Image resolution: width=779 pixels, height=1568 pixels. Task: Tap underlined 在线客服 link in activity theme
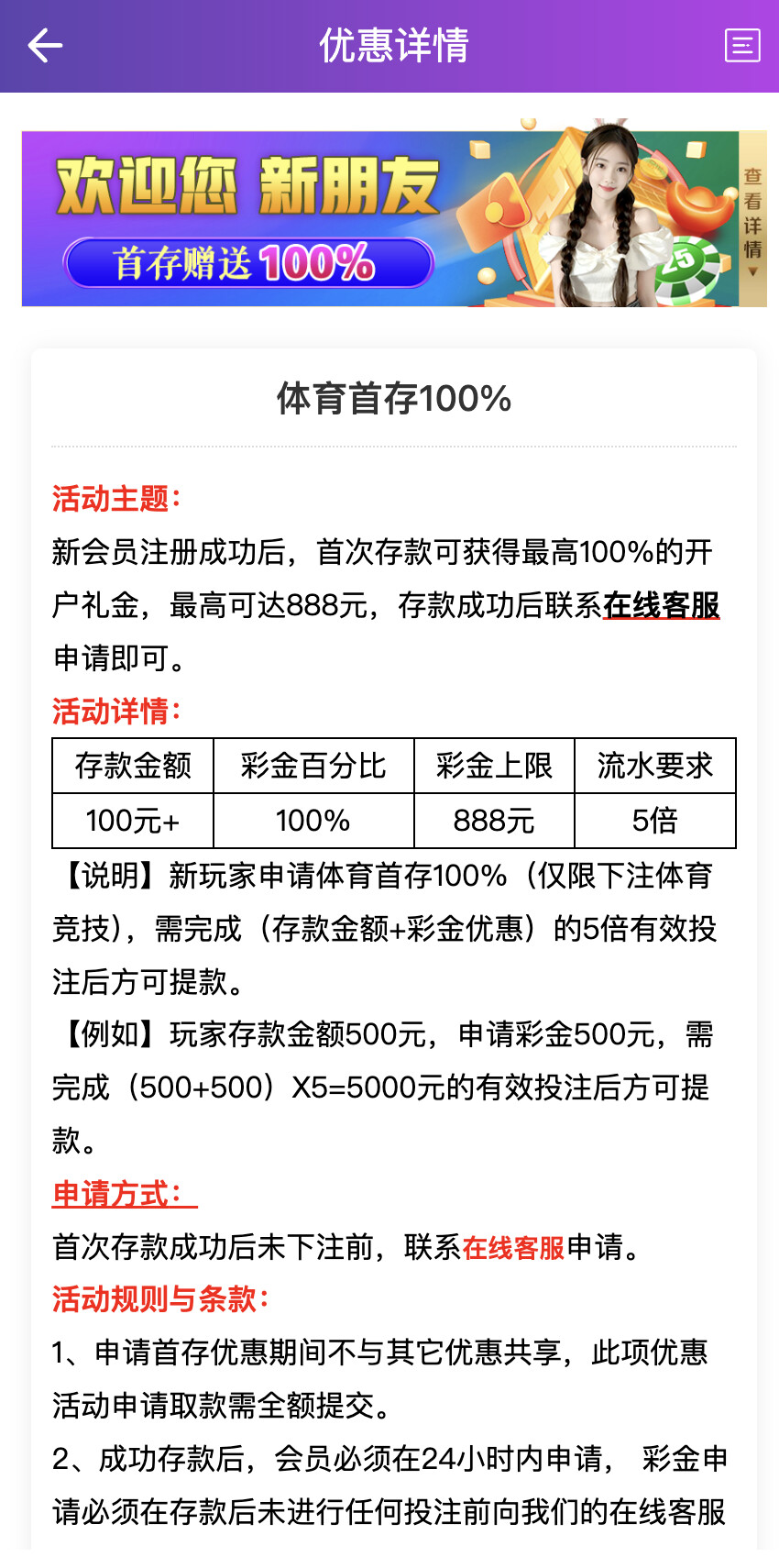pyautogui.click(x=662, y=605)
